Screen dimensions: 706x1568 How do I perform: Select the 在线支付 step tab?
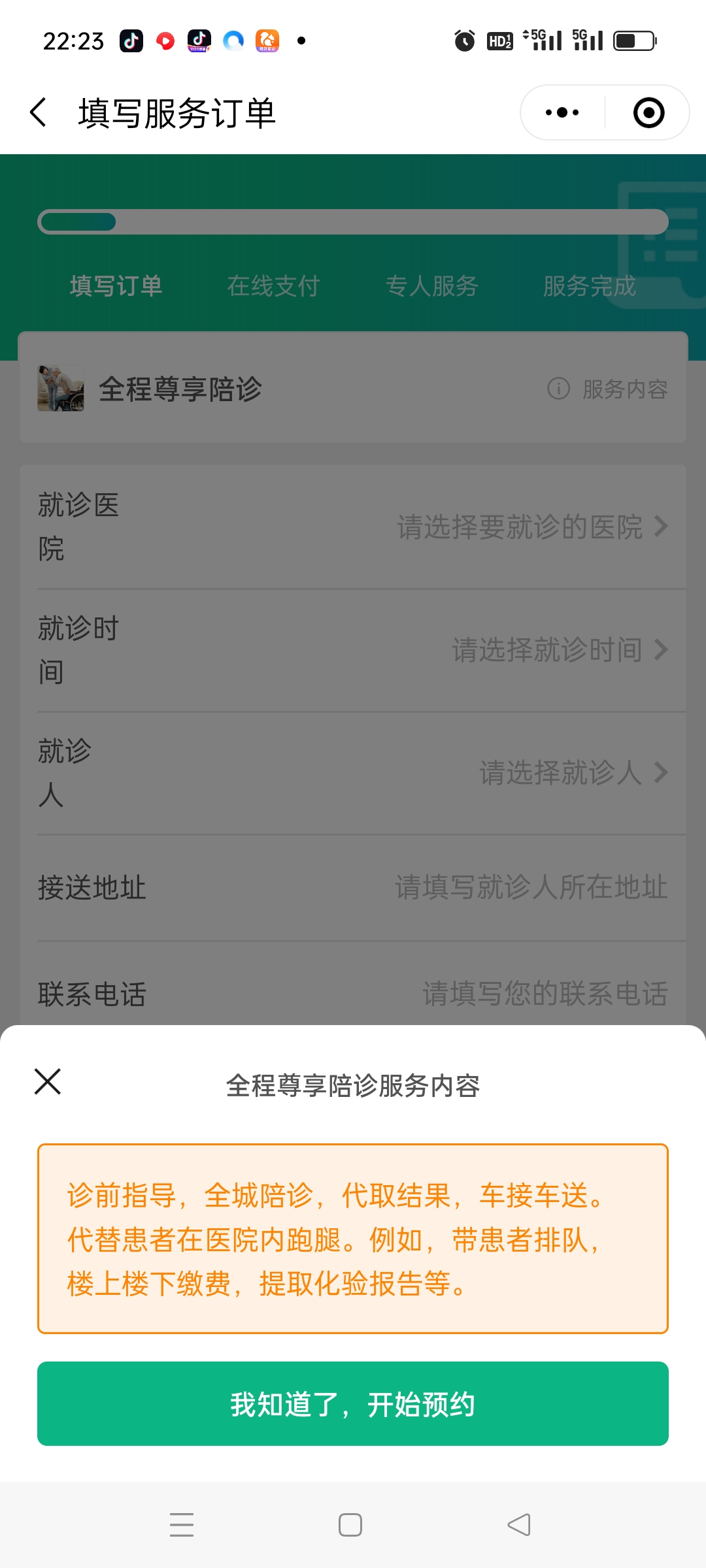pos(273,286)
